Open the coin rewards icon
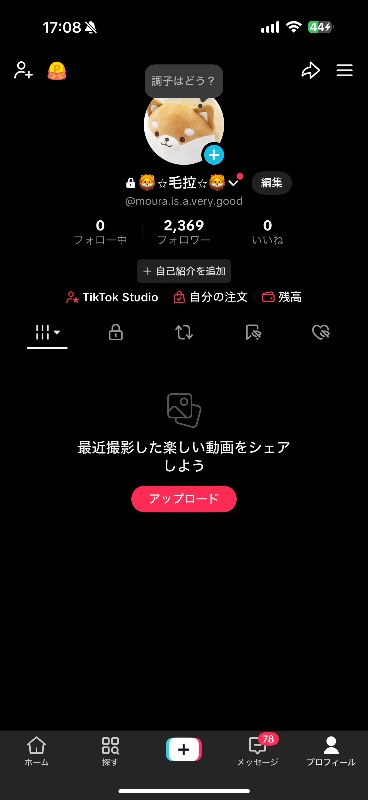This screenshot has height=800, width=368. point(57,71)
